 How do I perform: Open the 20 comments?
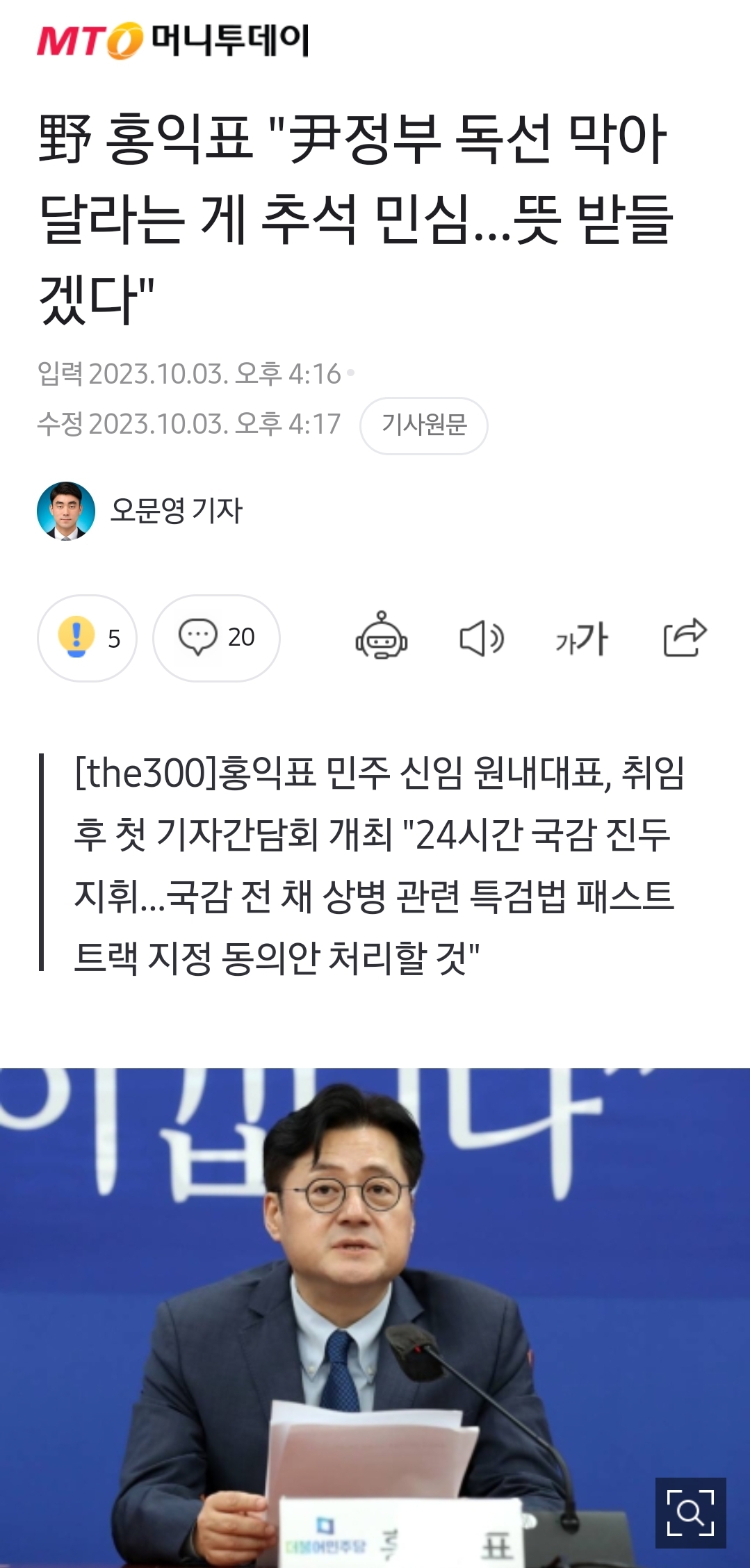click(x=216, y=637)
